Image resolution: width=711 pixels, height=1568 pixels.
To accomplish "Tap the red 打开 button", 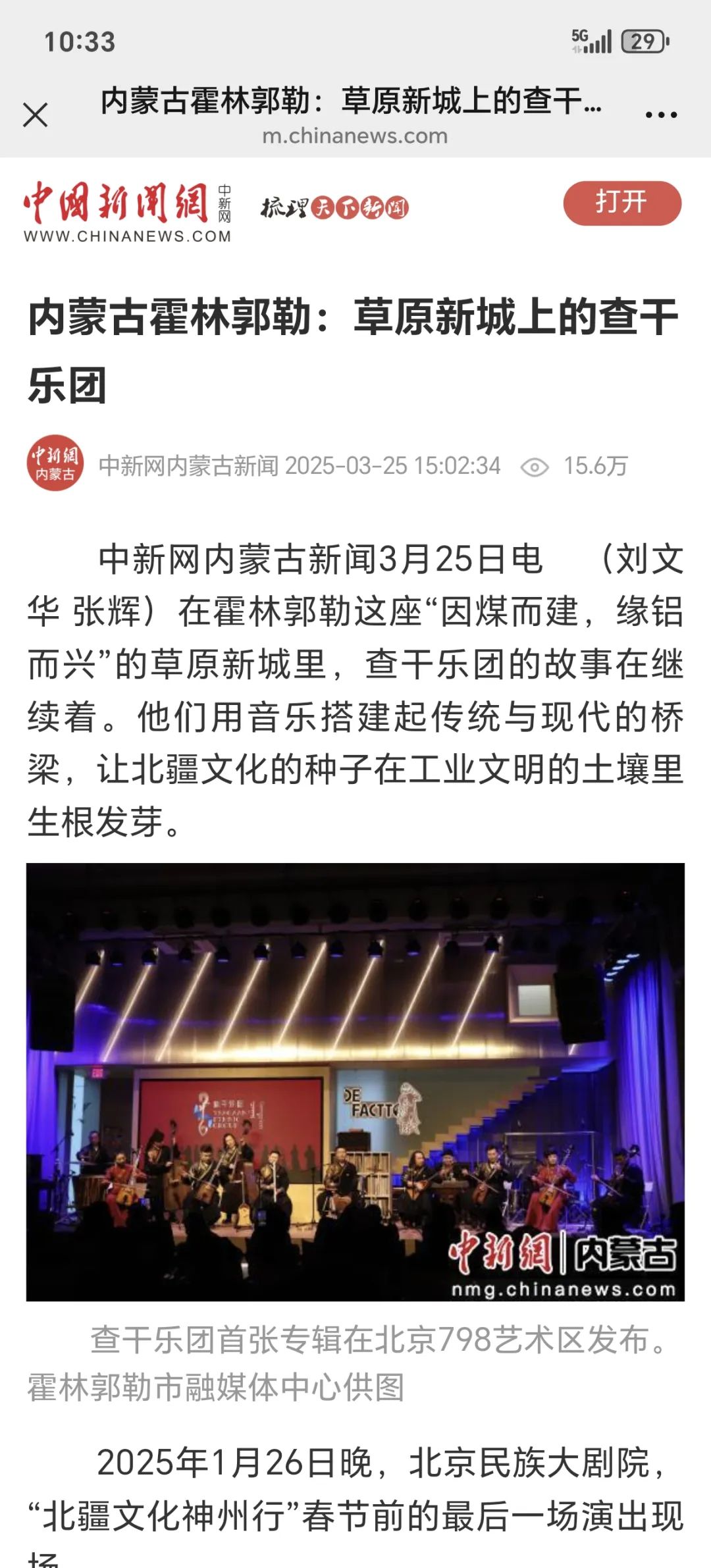I will (x=621, y=203).
